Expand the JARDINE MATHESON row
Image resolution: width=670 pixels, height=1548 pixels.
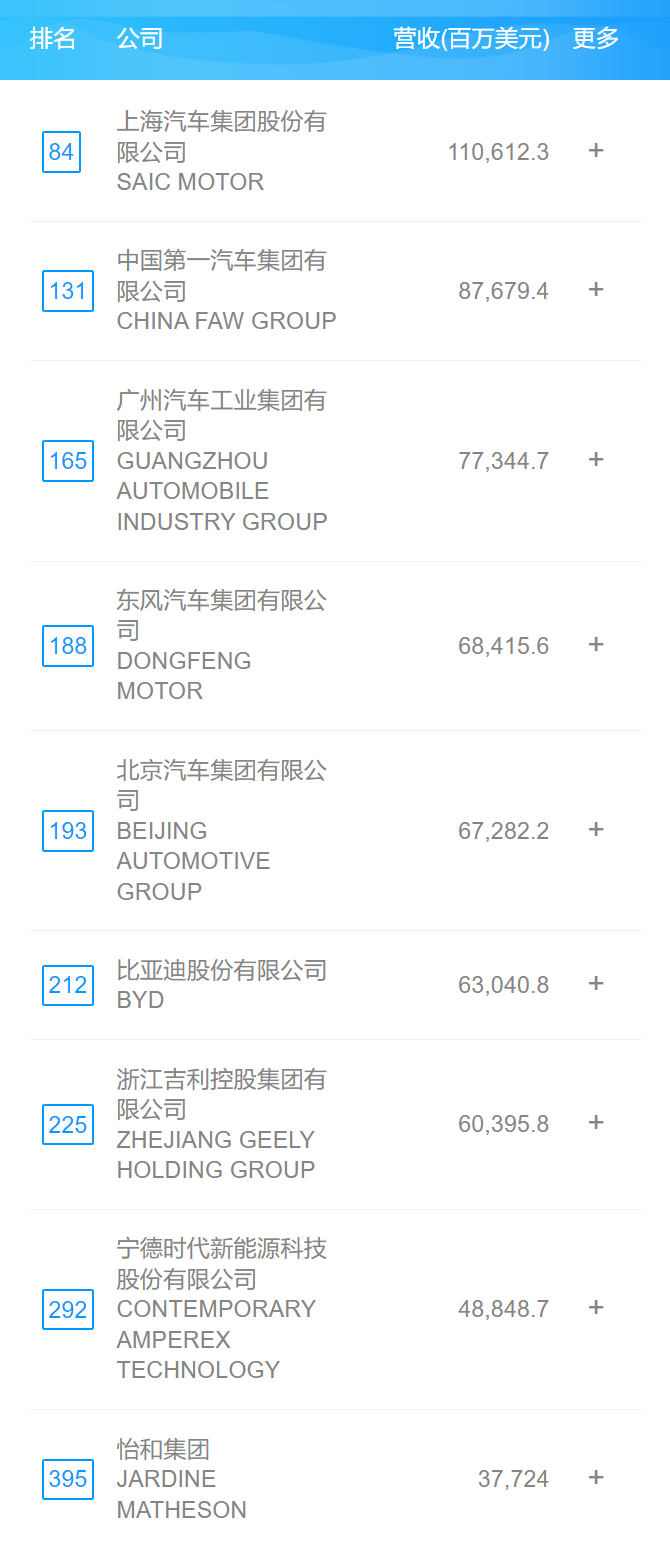coord(596,1478)
